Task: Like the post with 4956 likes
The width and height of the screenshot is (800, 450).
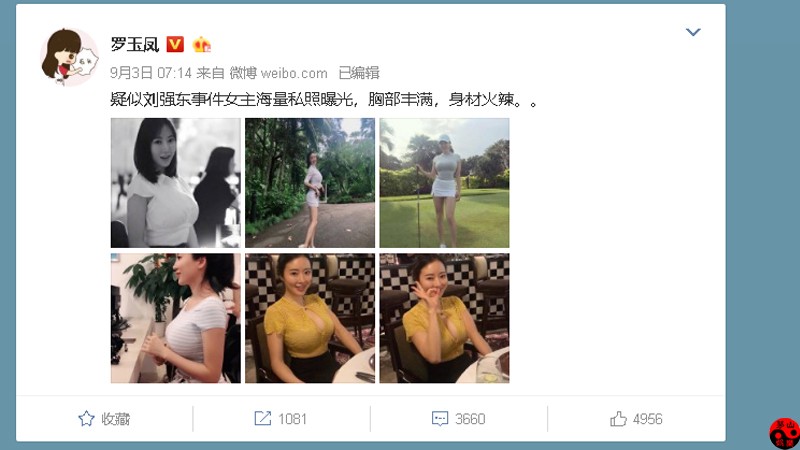Action: [636, 419]
